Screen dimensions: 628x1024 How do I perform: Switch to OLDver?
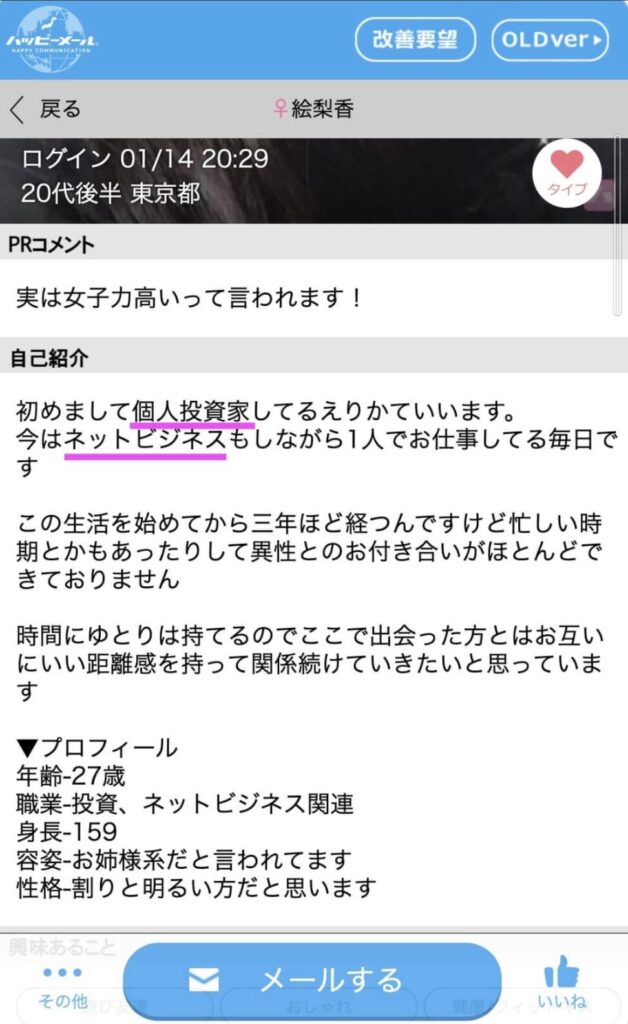coord(549,40)
